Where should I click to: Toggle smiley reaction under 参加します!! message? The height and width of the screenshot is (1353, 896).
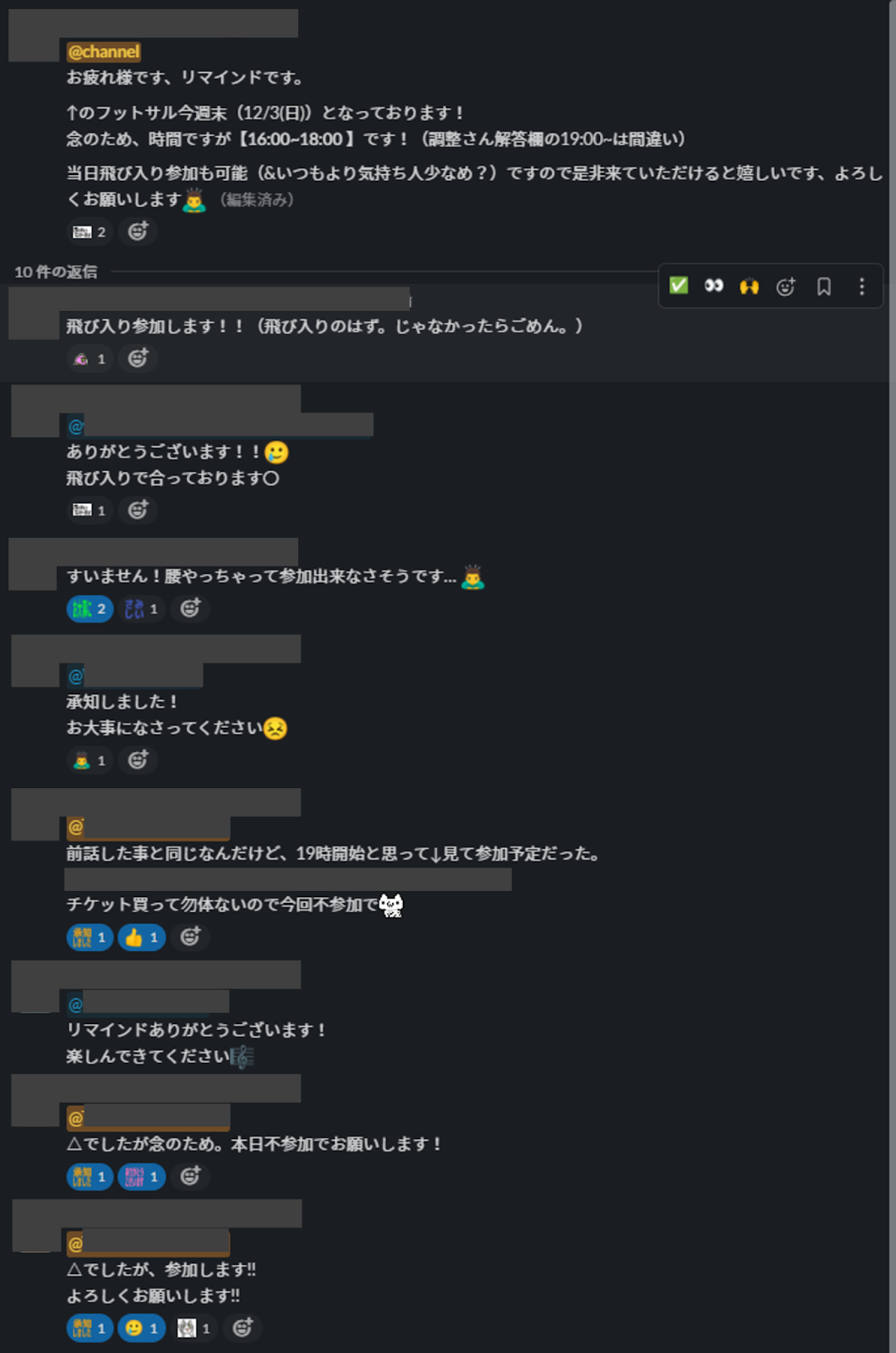tap(142, 1329)
